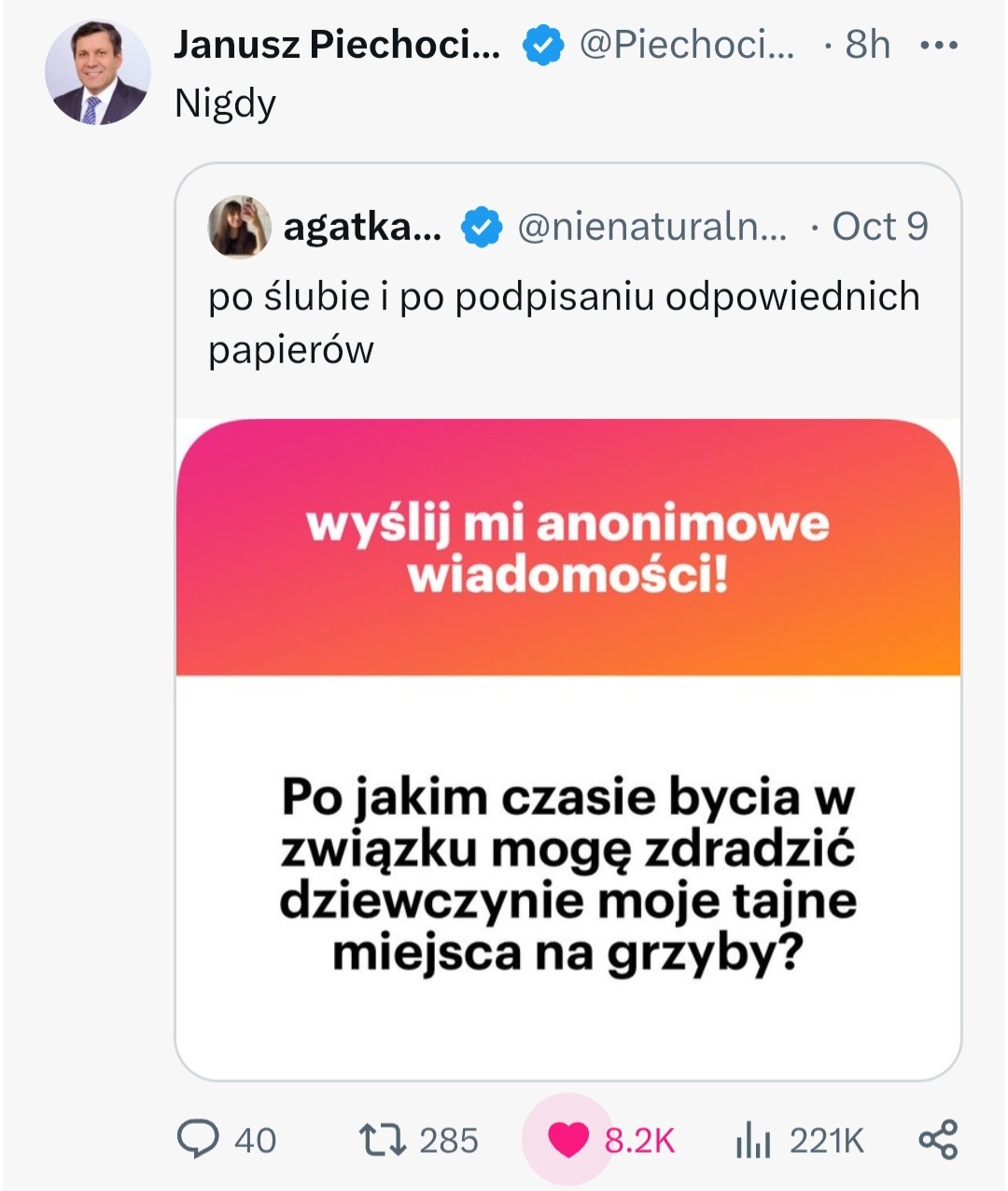Unlike the tweet with 8.2K likes

pyautogui.click(x=567, y=1140)
